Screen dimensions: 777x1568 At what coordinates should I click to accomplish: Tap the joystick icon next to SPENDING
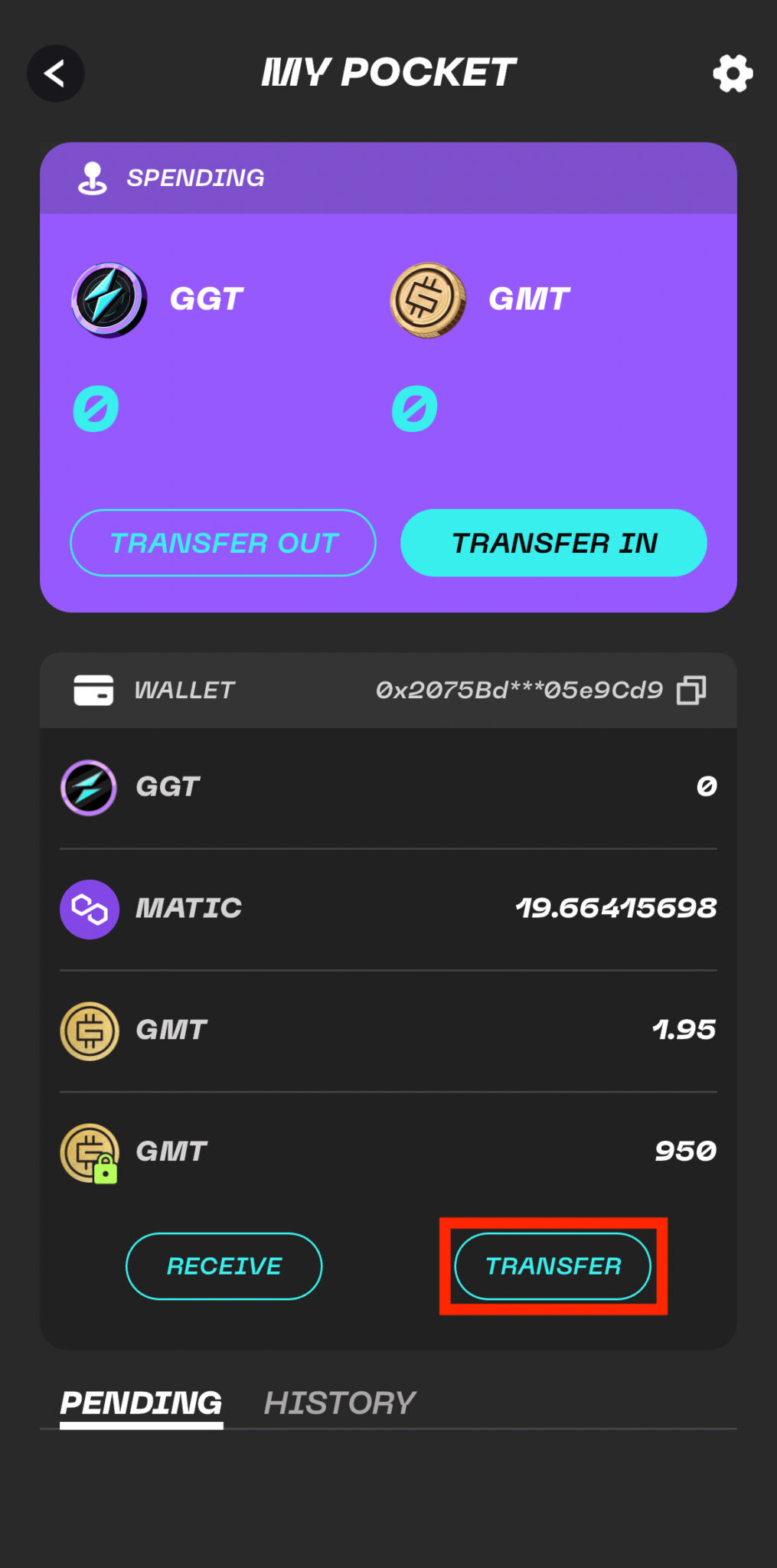93,177
